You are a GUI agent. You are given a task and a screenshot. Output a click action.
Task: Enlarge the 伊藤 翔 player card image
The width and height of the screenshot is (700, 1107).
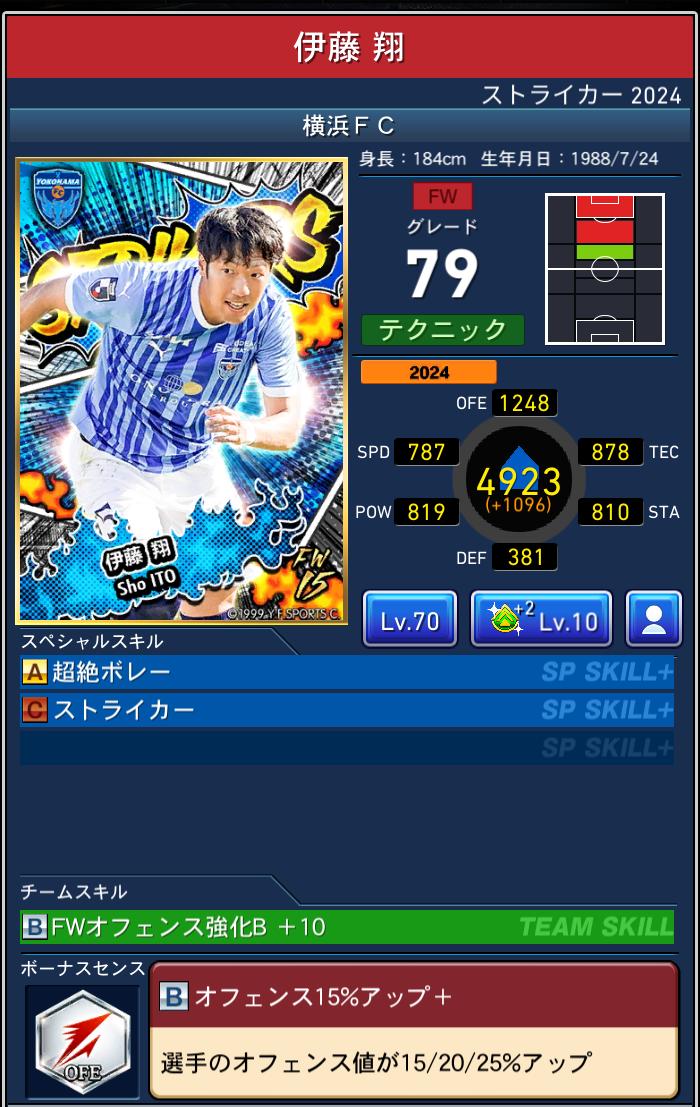(181, 391)
